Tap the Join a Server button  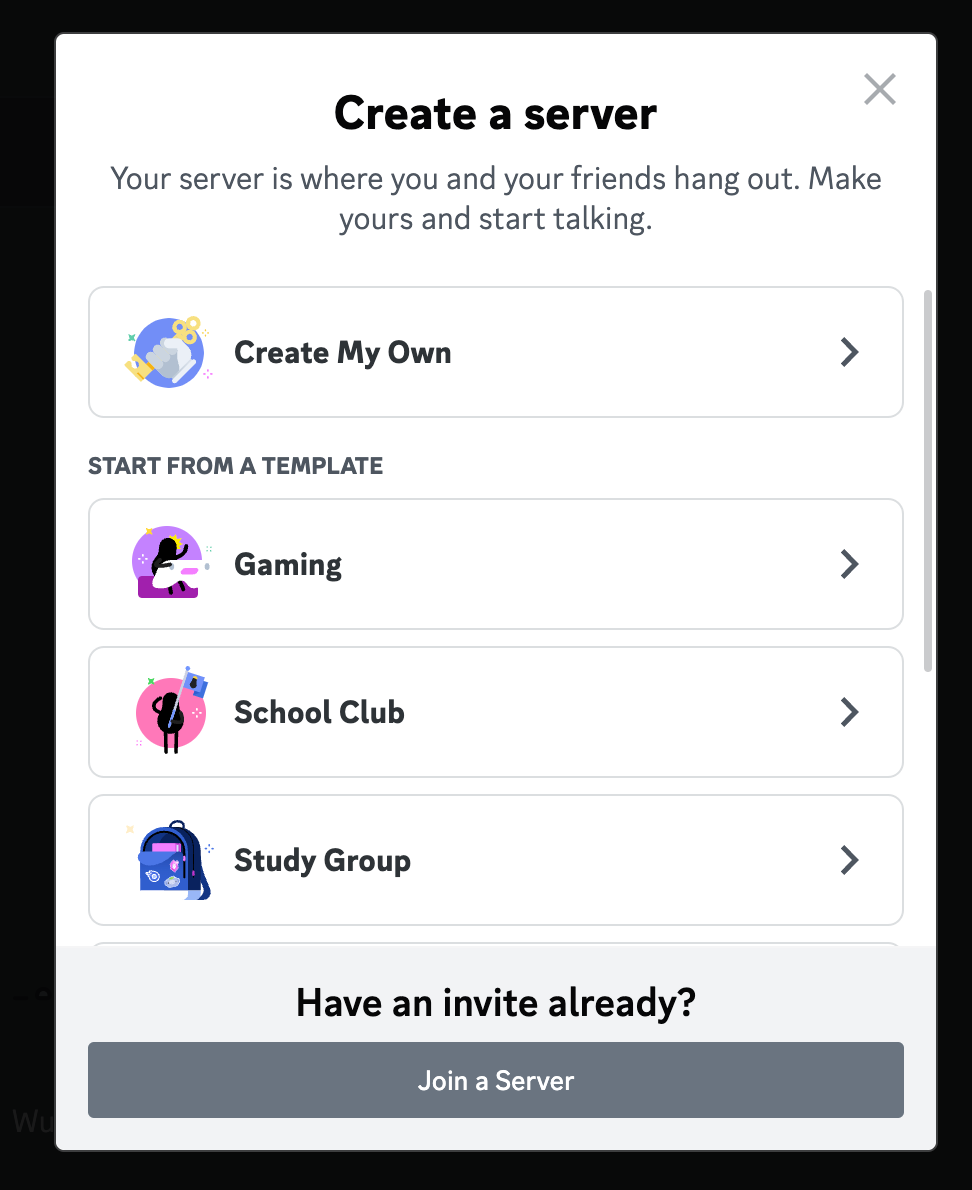pos(495,1080)
